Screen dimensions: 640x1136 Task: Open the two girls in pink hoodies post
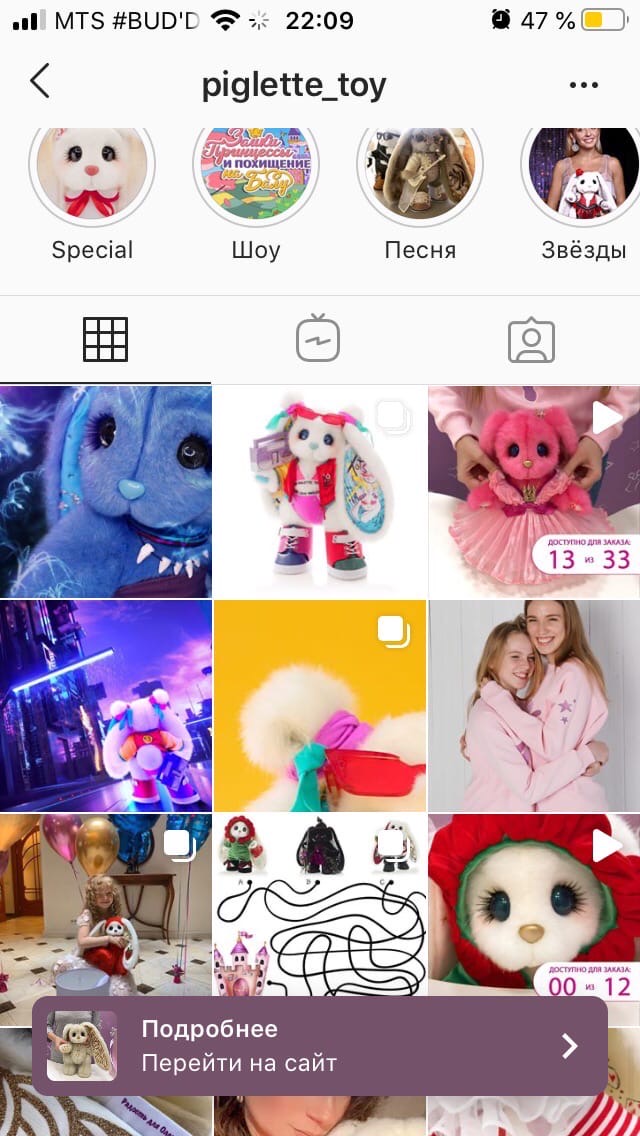point(534,706)
